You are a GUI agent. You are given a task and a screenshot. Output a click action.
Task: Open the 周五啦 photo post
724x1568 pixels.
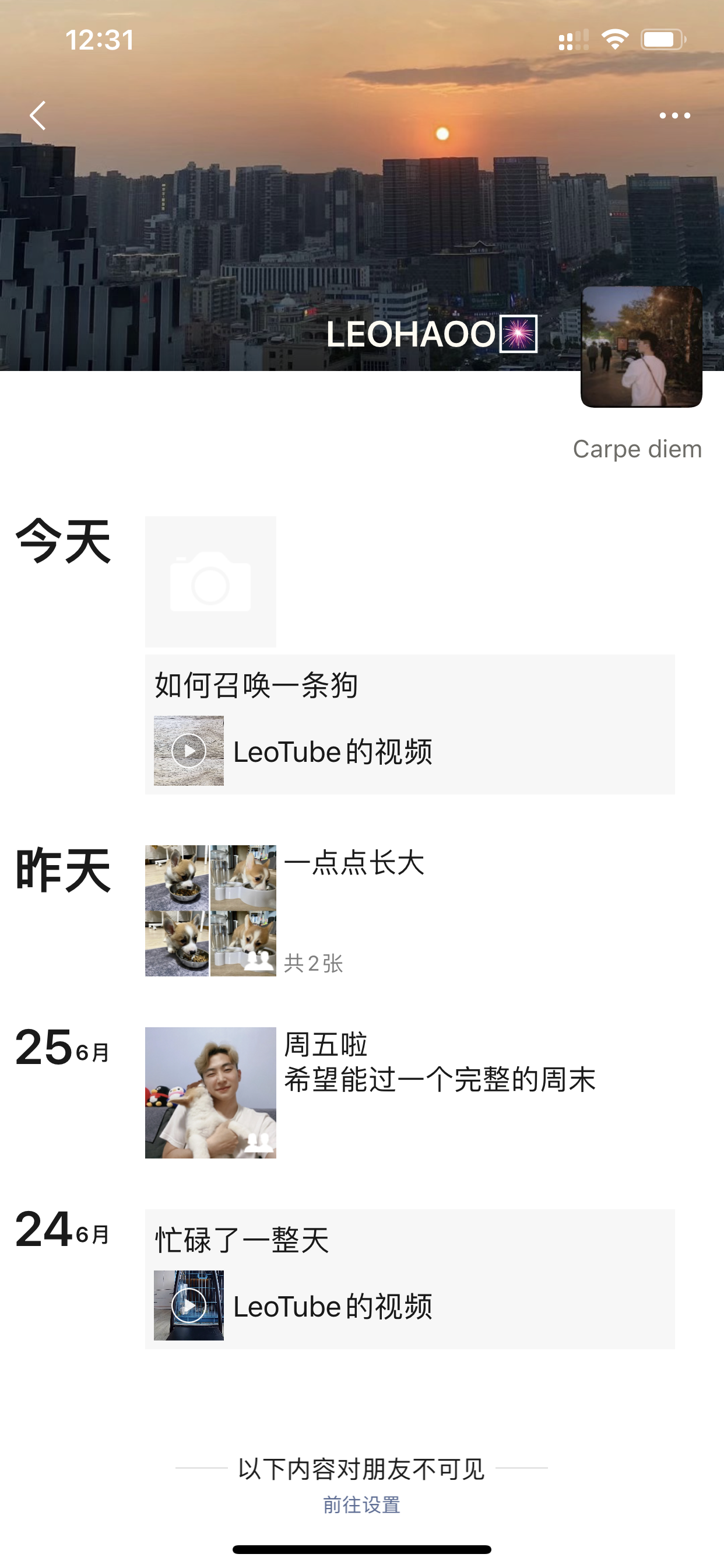pyautogui.click(x=210, y=1093)
